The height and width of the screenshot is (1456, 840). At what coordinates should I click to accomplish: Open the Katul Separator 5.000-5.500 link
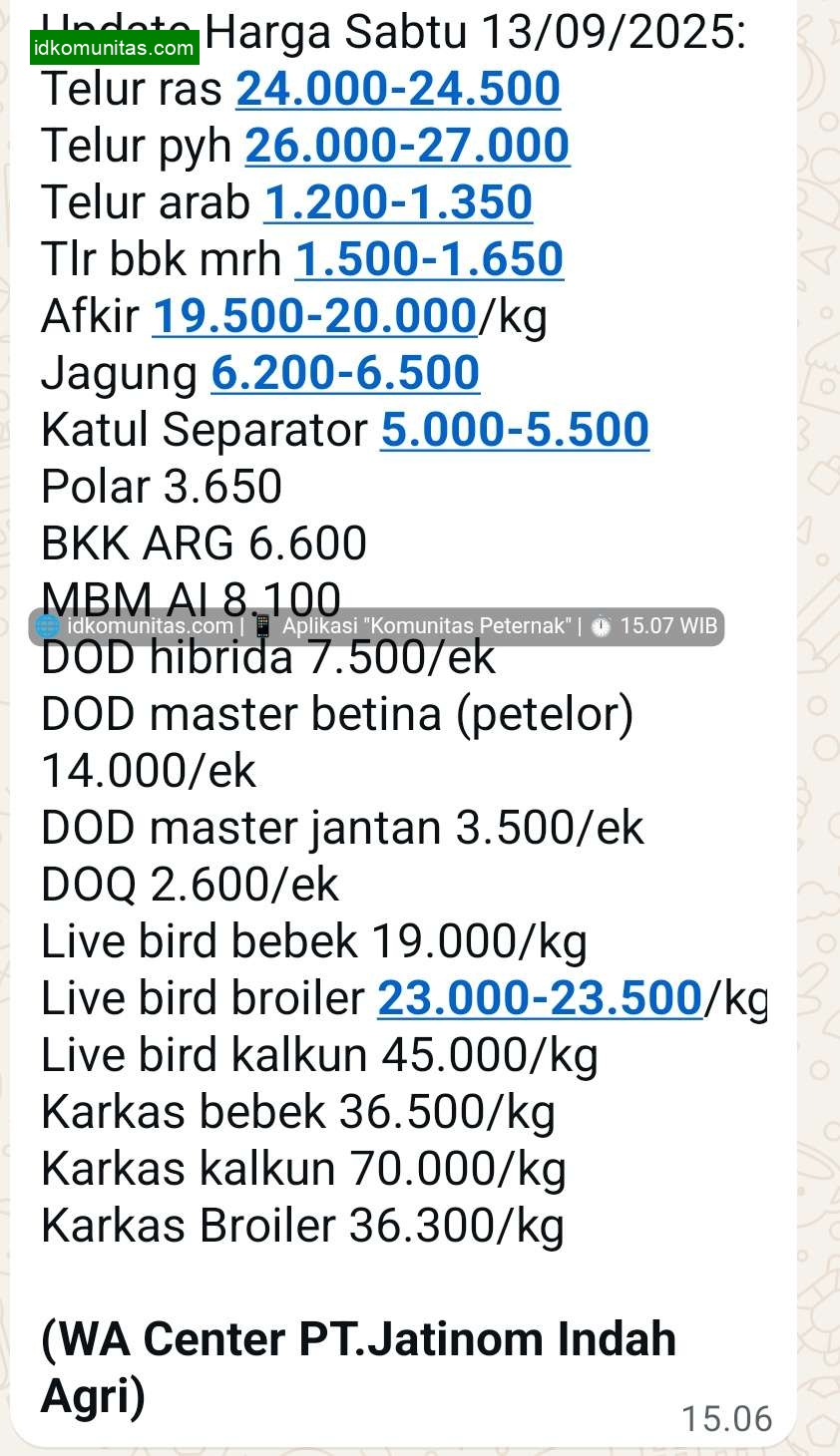click(515, 430)
